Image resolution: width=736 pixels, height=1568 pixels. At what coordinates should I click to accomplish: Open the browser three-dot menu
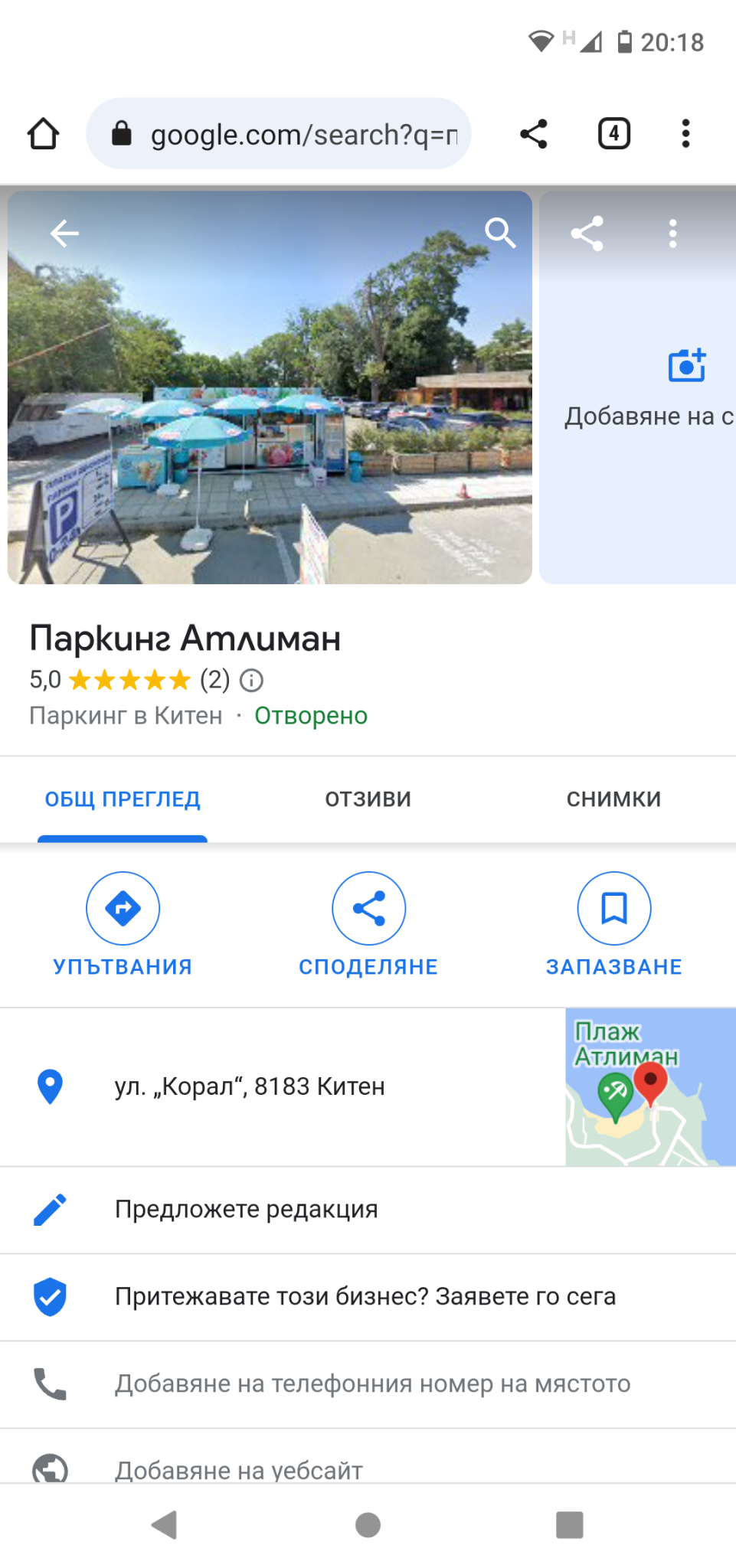tap(685, 134)
